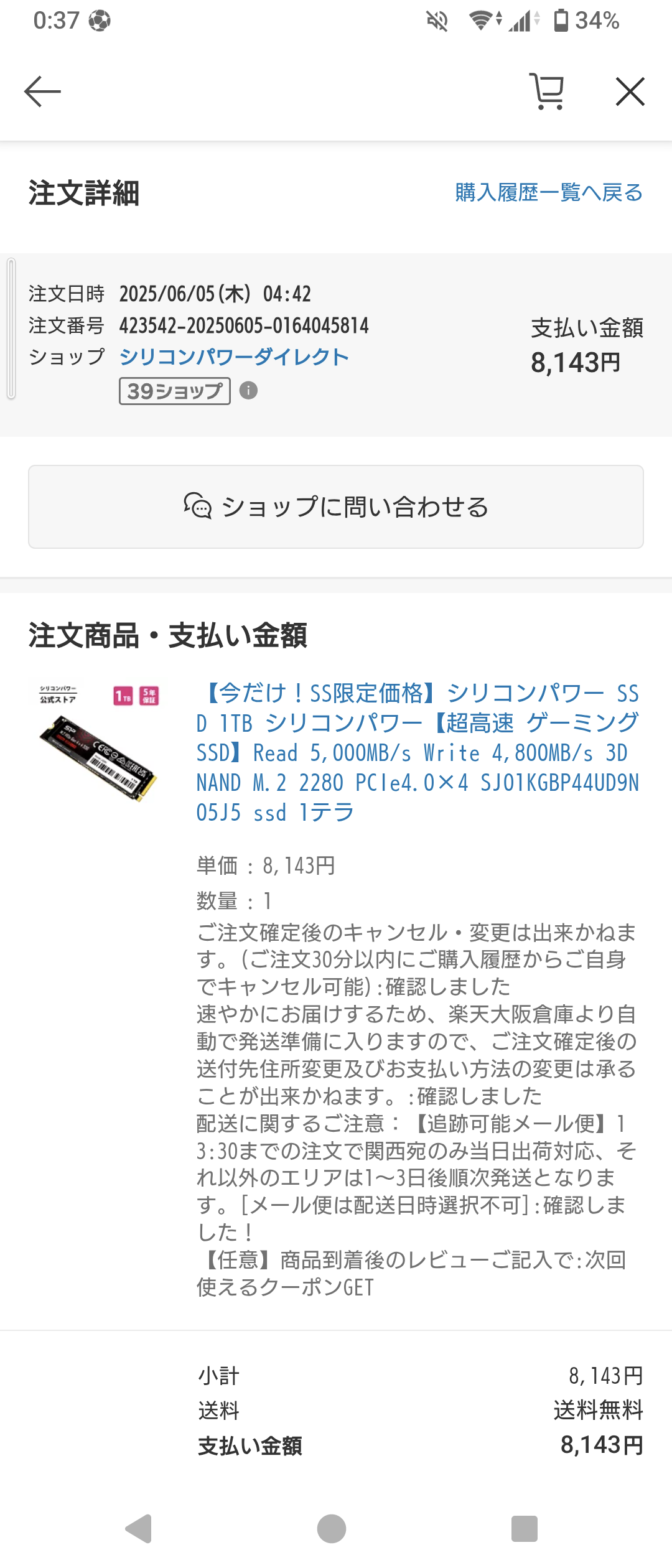
Task: Open the Silicon Power SSD product link
Action: pos(417,752)
